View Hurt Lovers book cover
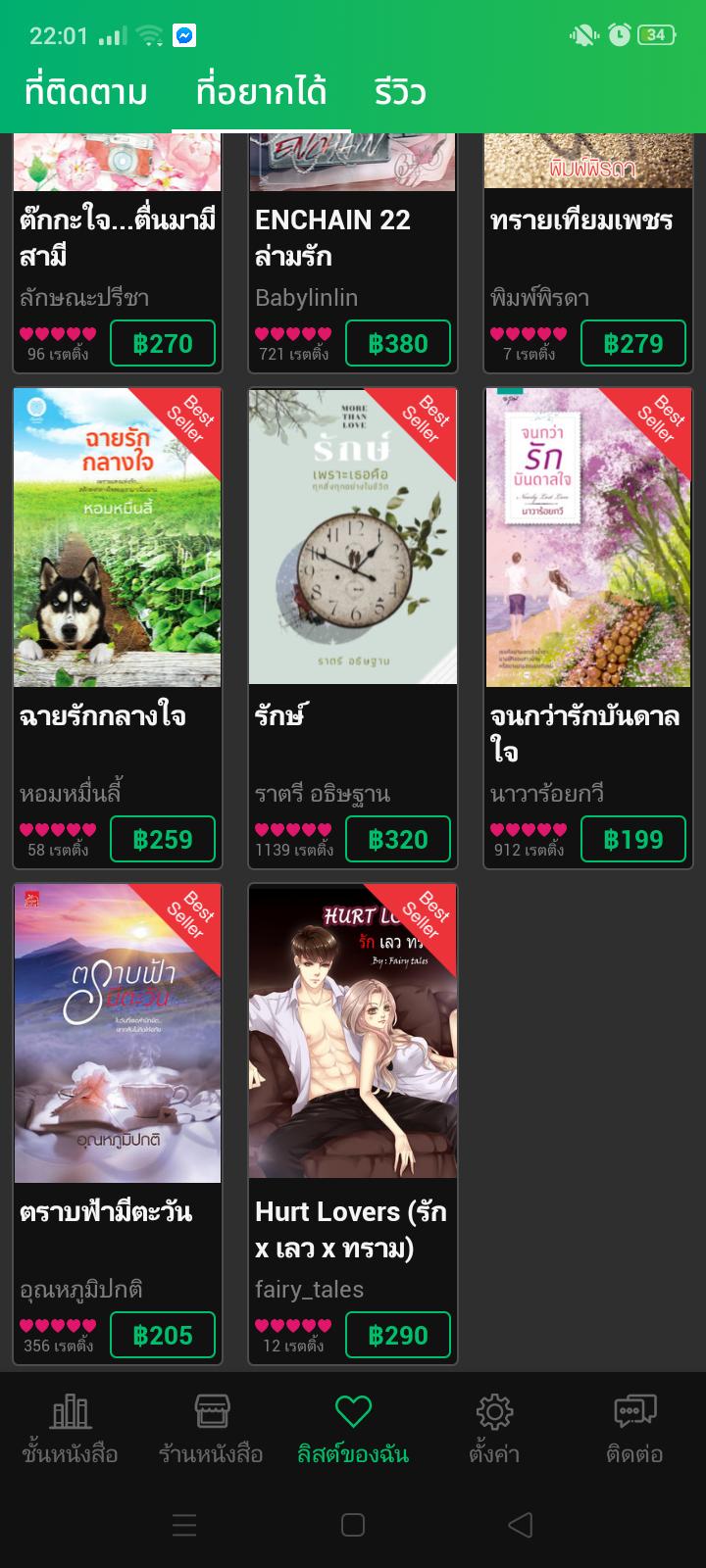 coord(353,1033)
